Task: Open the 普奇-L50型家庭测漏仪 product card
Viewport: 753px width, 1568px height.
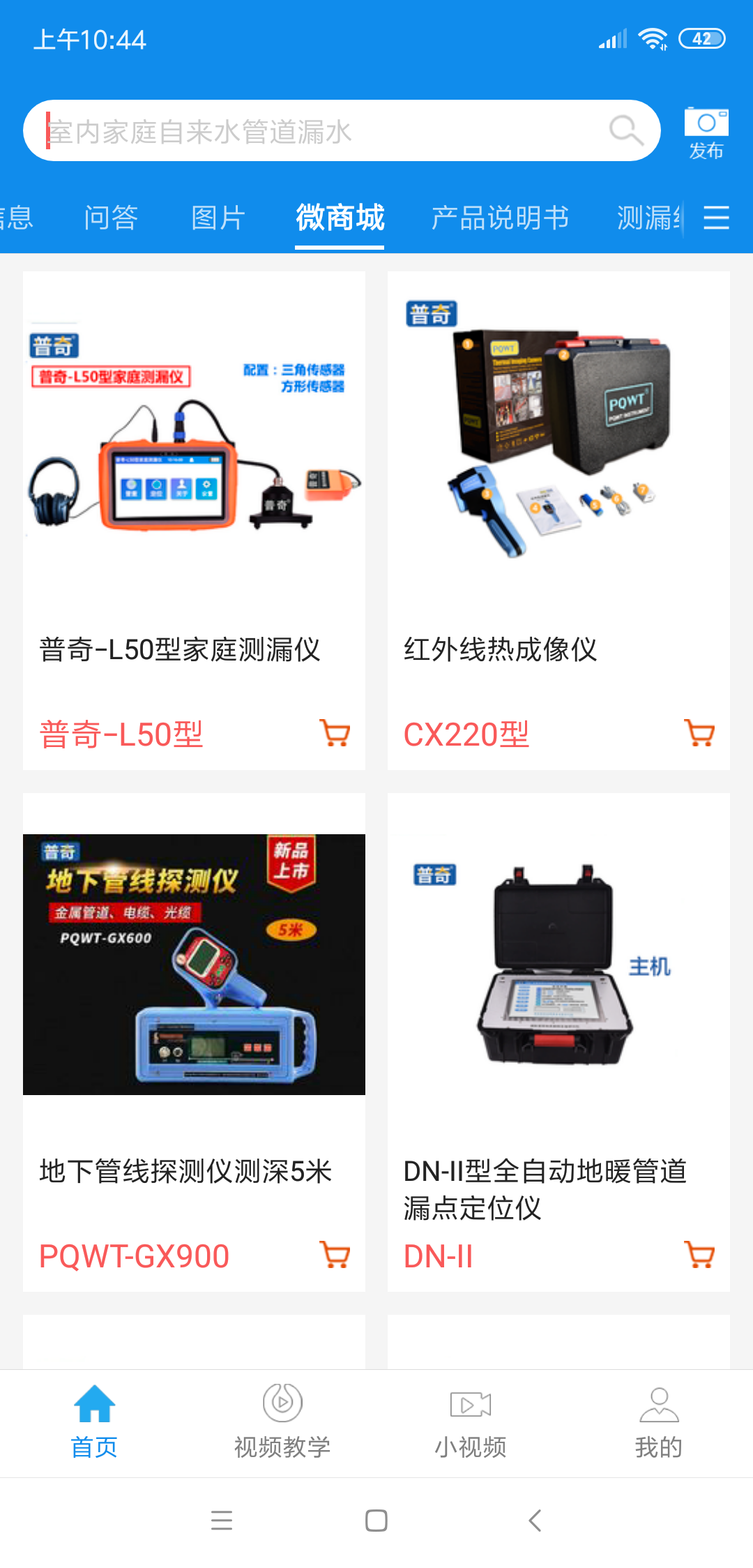Action: coord(194,474)
